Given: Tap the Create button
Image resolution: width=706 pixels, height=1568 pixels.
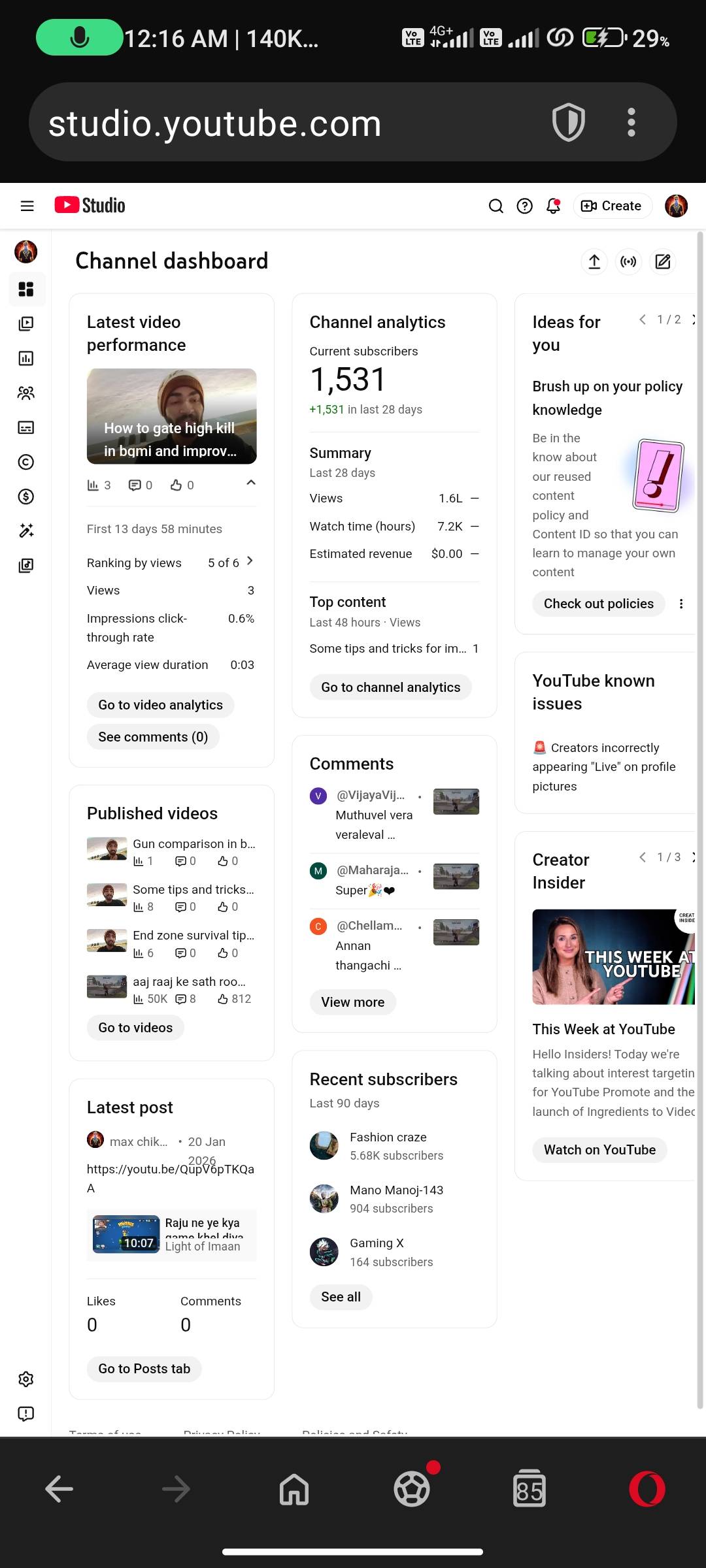Looking at the screenshot, I should coord(612,206).
